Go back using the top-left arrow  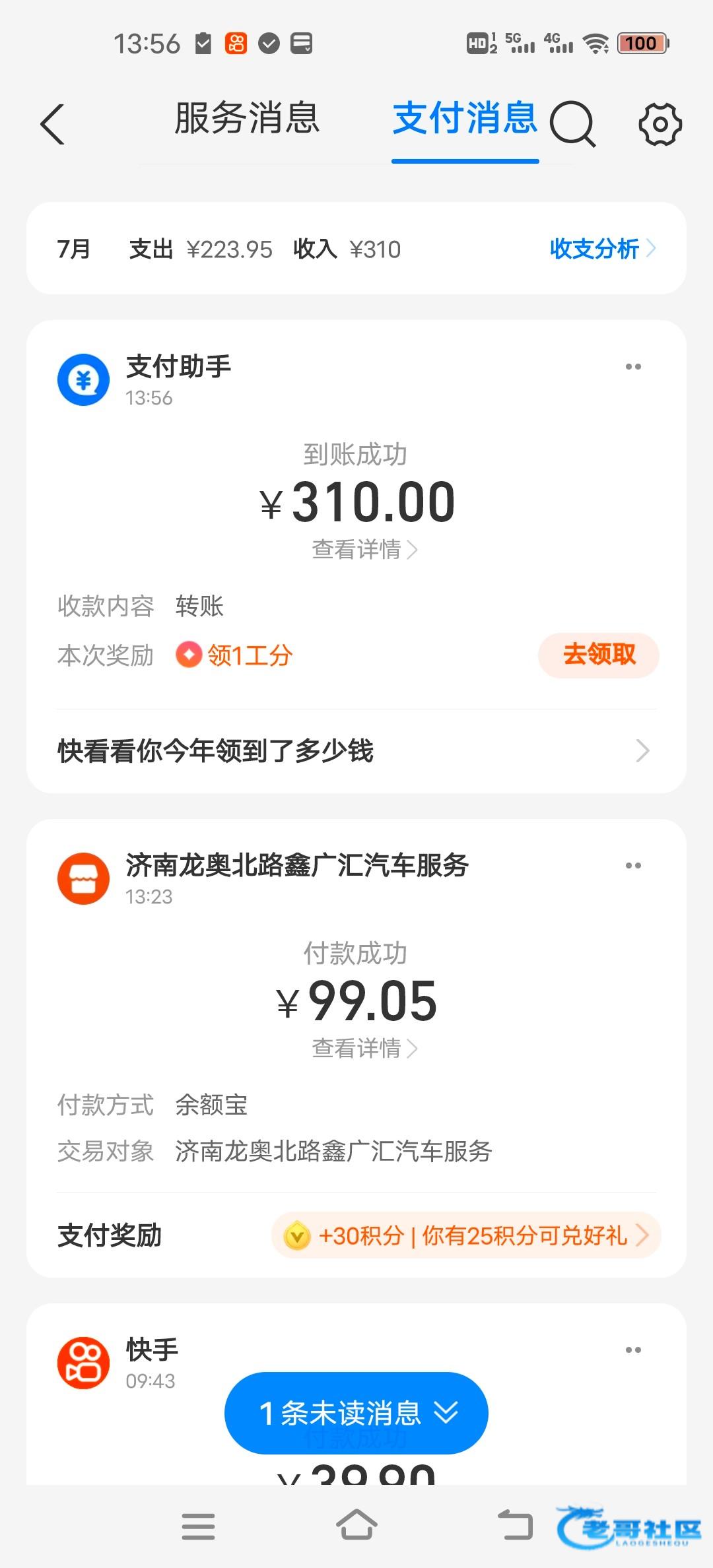(53, 124)
